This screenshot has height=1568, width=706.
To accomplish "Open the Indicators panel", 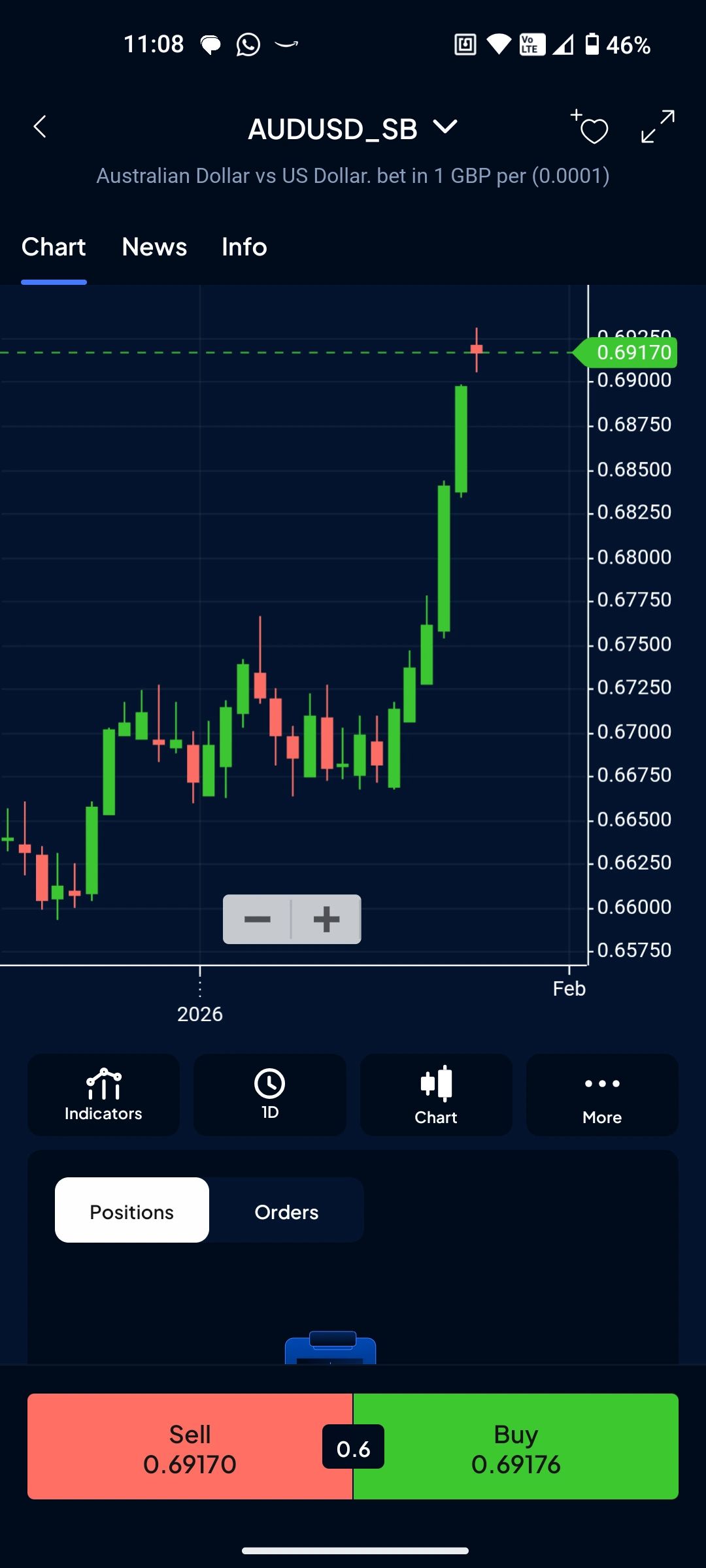I will (103, 1094).
